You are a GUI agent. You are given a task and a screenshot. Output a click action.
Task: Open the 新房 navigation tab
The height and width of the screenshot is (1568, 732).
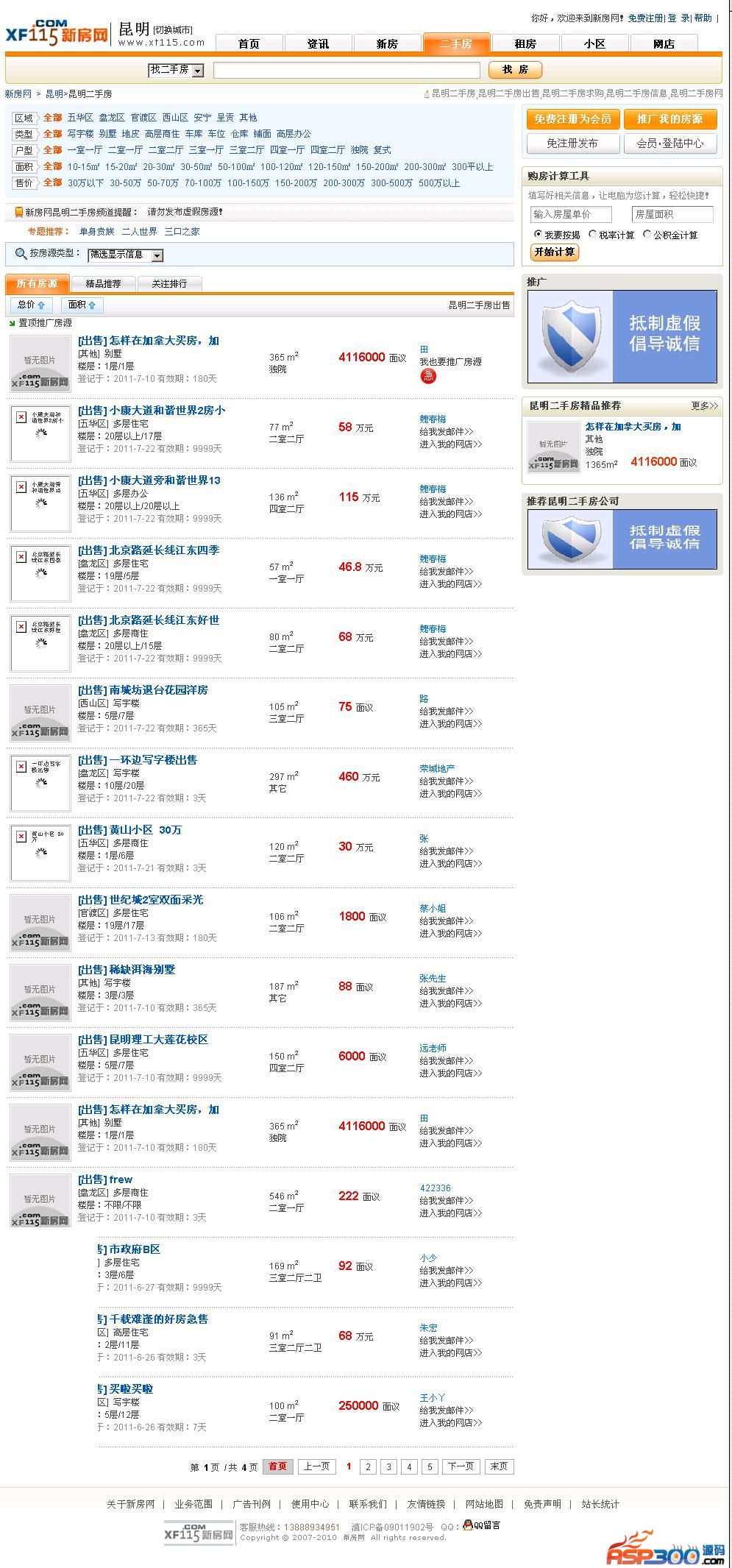pos(387,44)
